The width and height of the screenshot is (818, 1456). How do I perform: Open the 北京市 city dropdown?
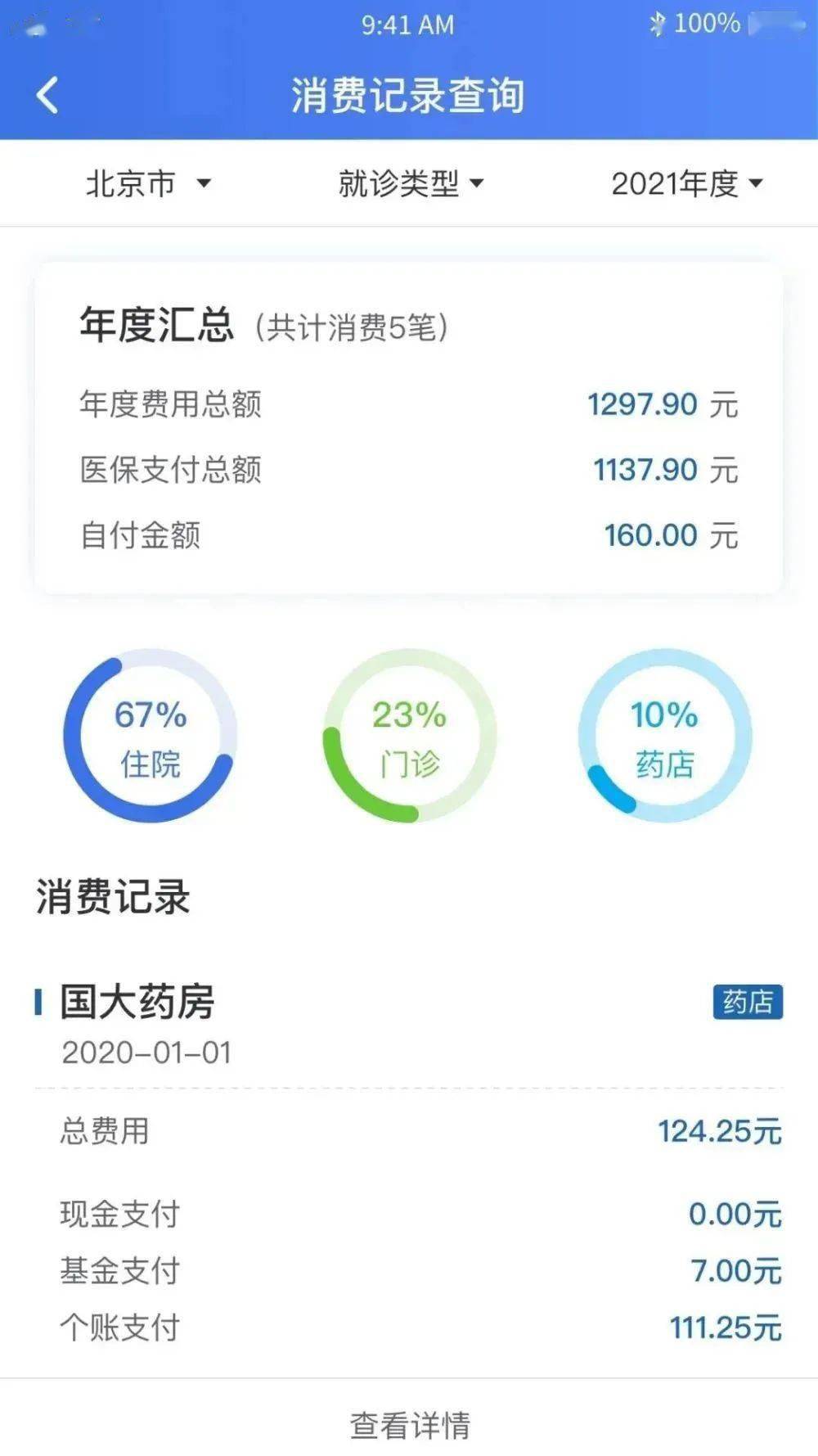pyautogui.click(x=148, y=183)
